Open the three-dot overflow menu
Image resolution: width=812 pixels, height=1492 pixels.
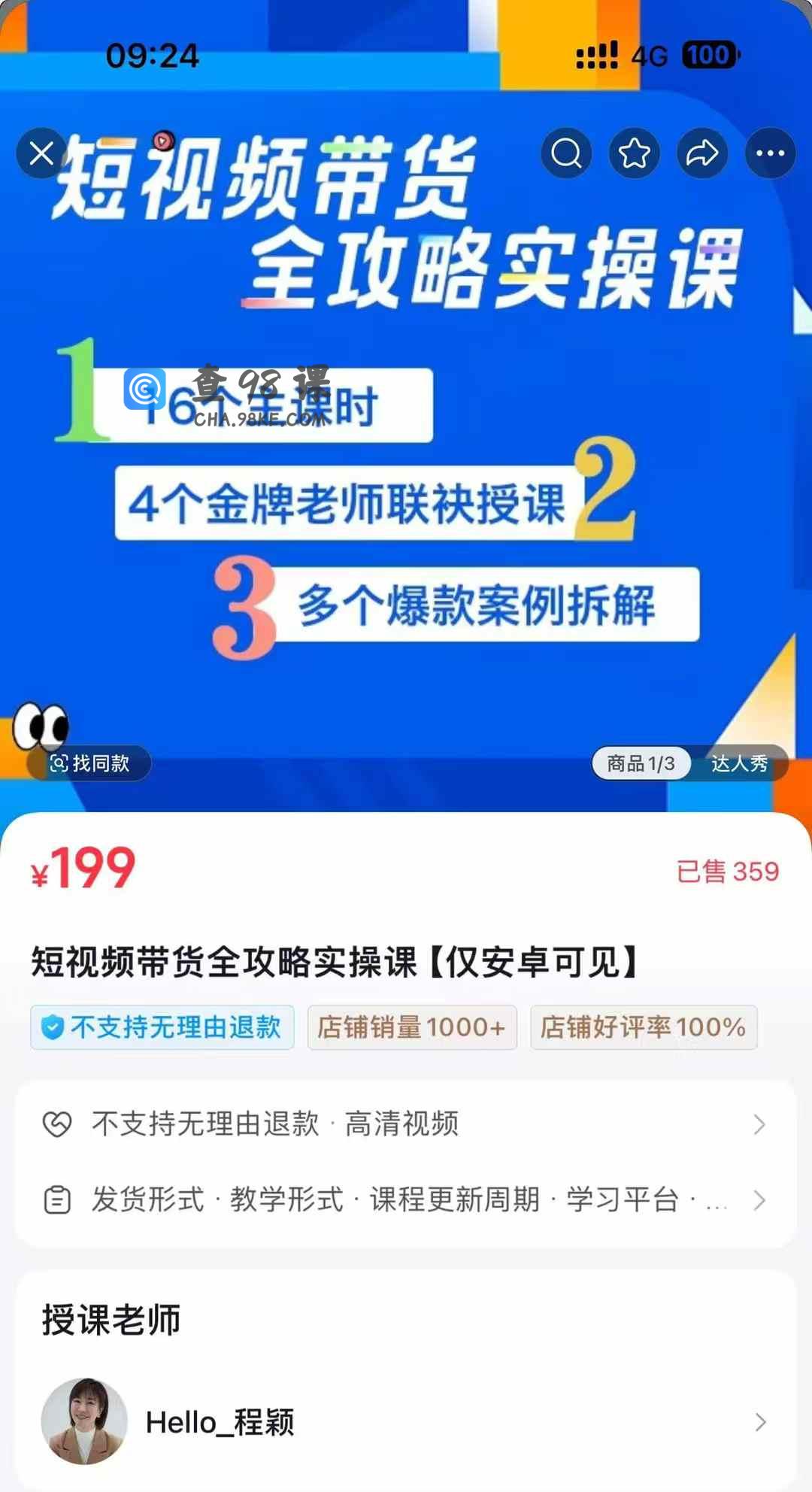pos(770,153)
